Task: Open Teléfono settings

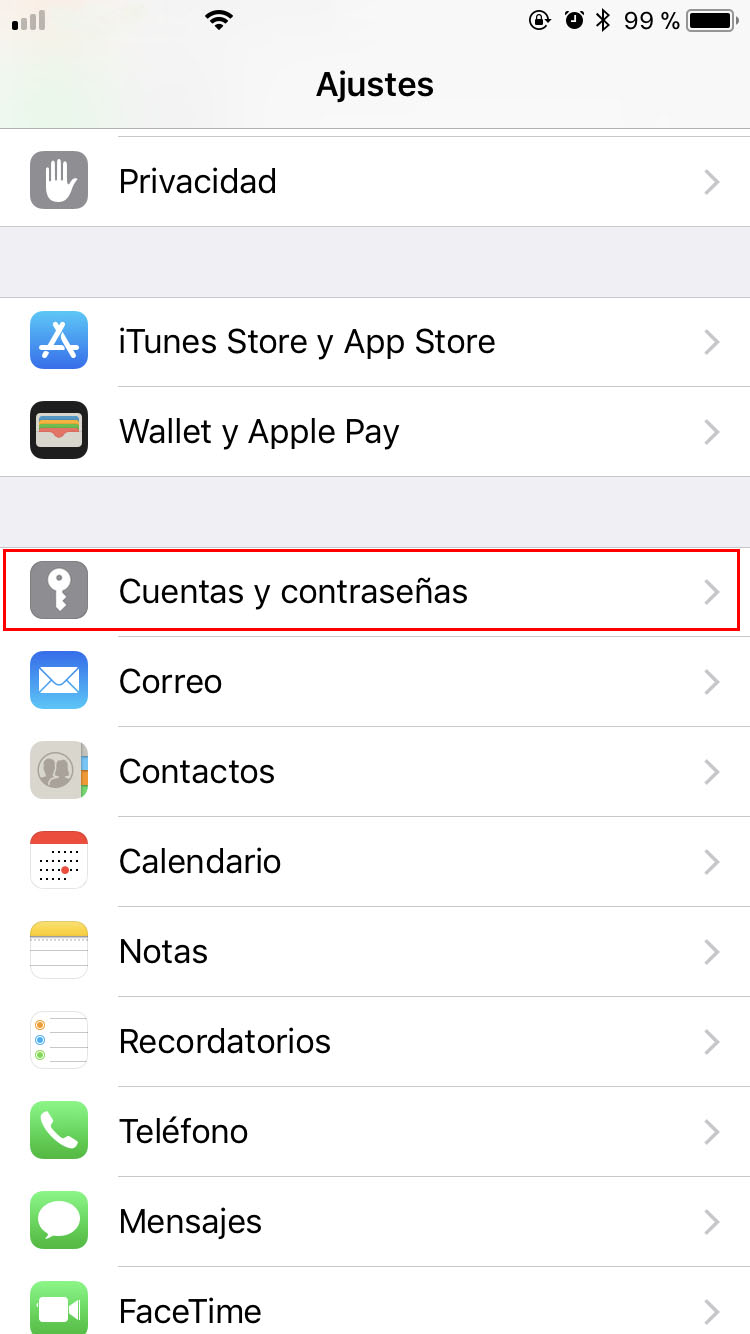Action: 375,1132
